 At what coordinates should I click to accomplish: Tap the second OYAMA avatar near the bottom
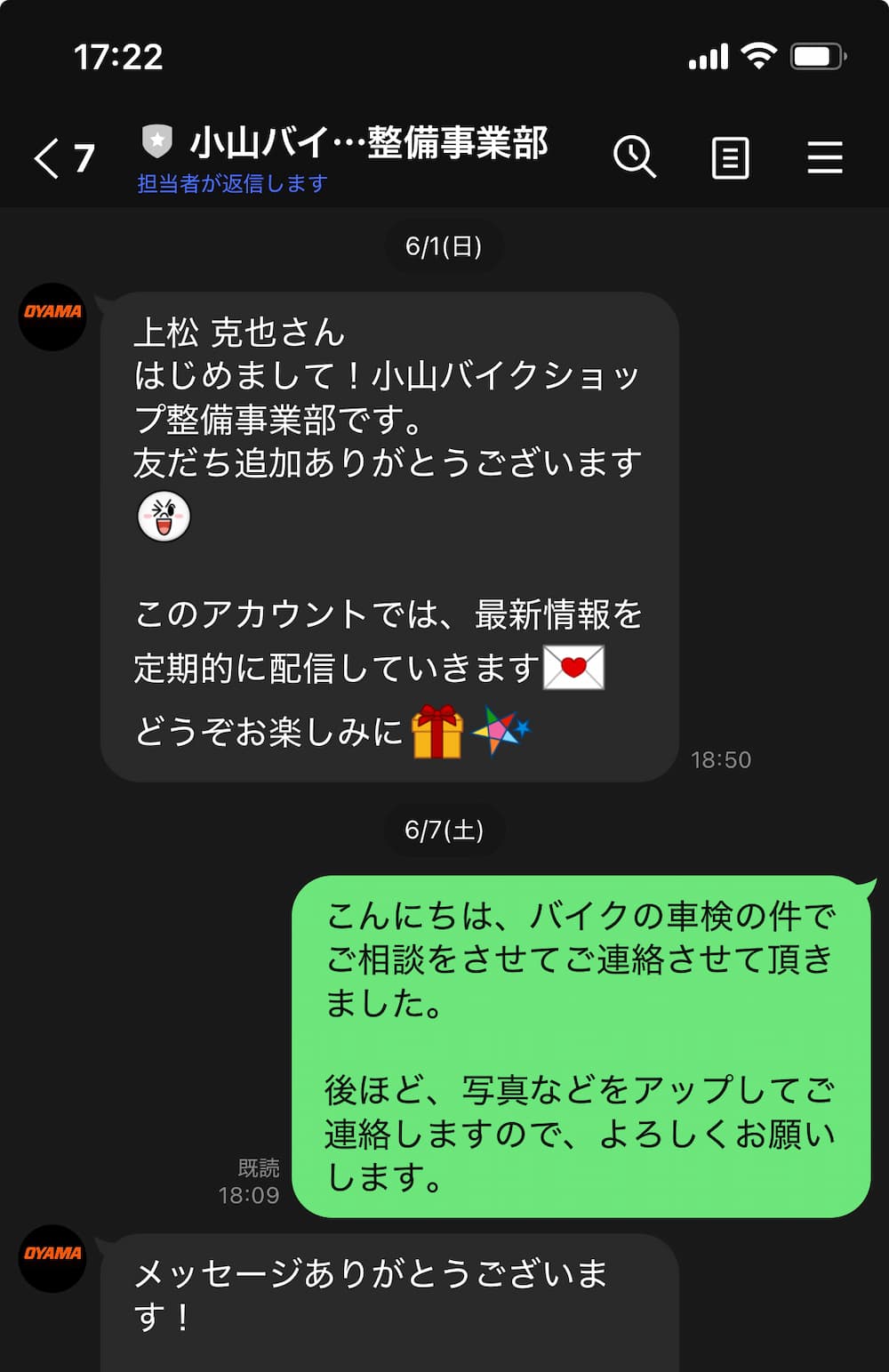click(x=52, y=1256)
